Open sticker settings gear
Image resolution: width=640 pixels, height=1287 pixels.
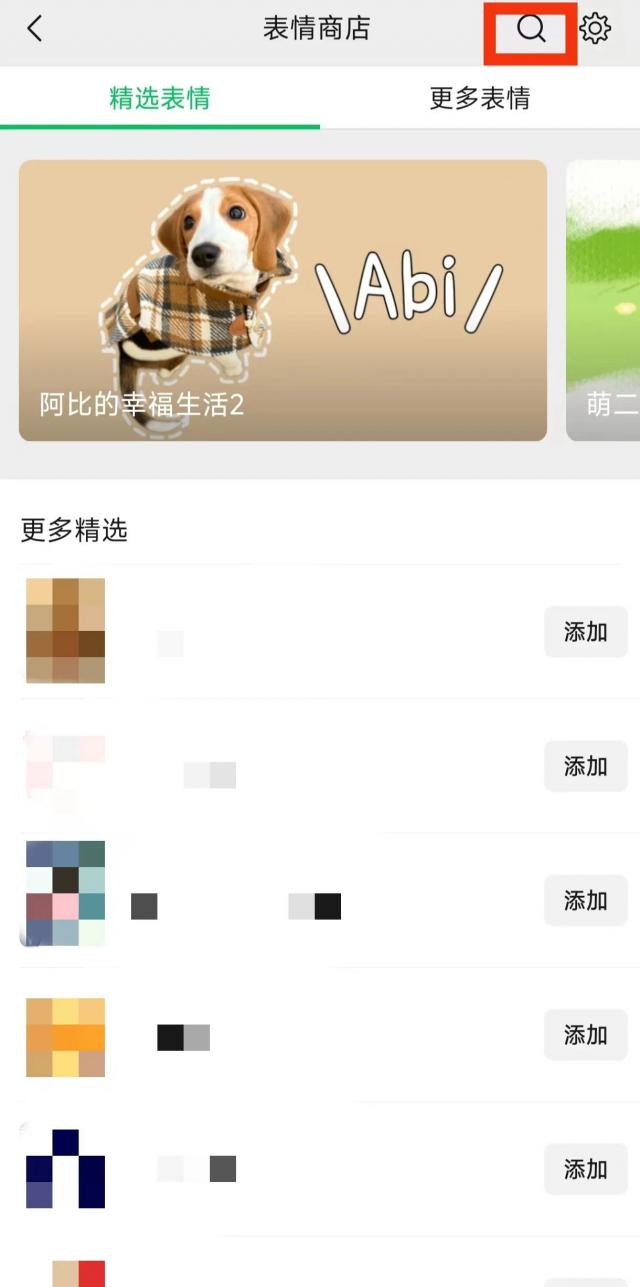click(595, 29)
